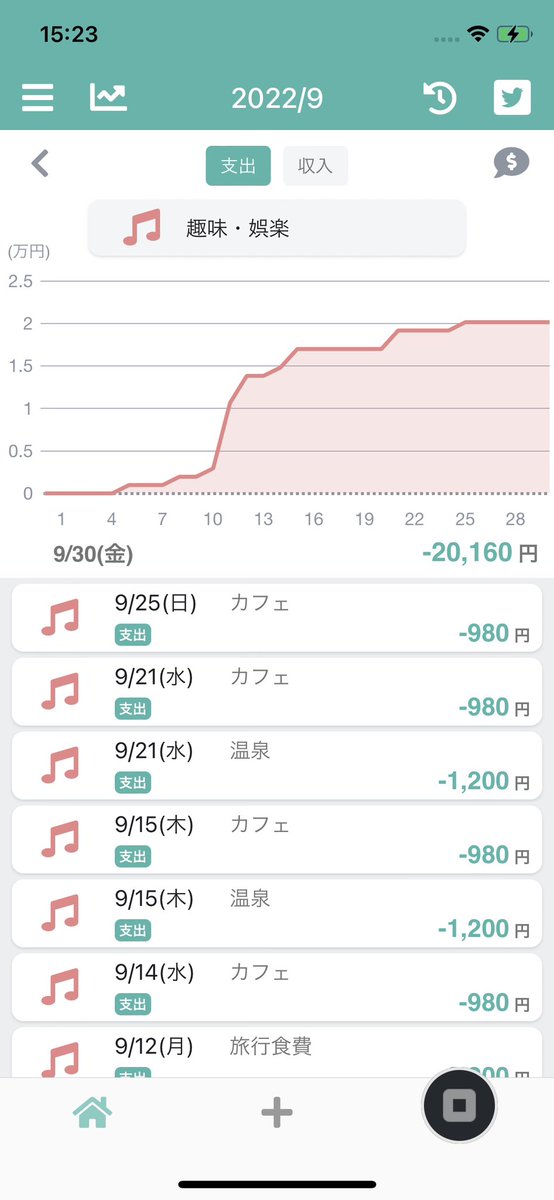The image size is (554, 1200).
Task: Open the 9/12(月) 旅行食費 entry
Action: [277, 1052]
